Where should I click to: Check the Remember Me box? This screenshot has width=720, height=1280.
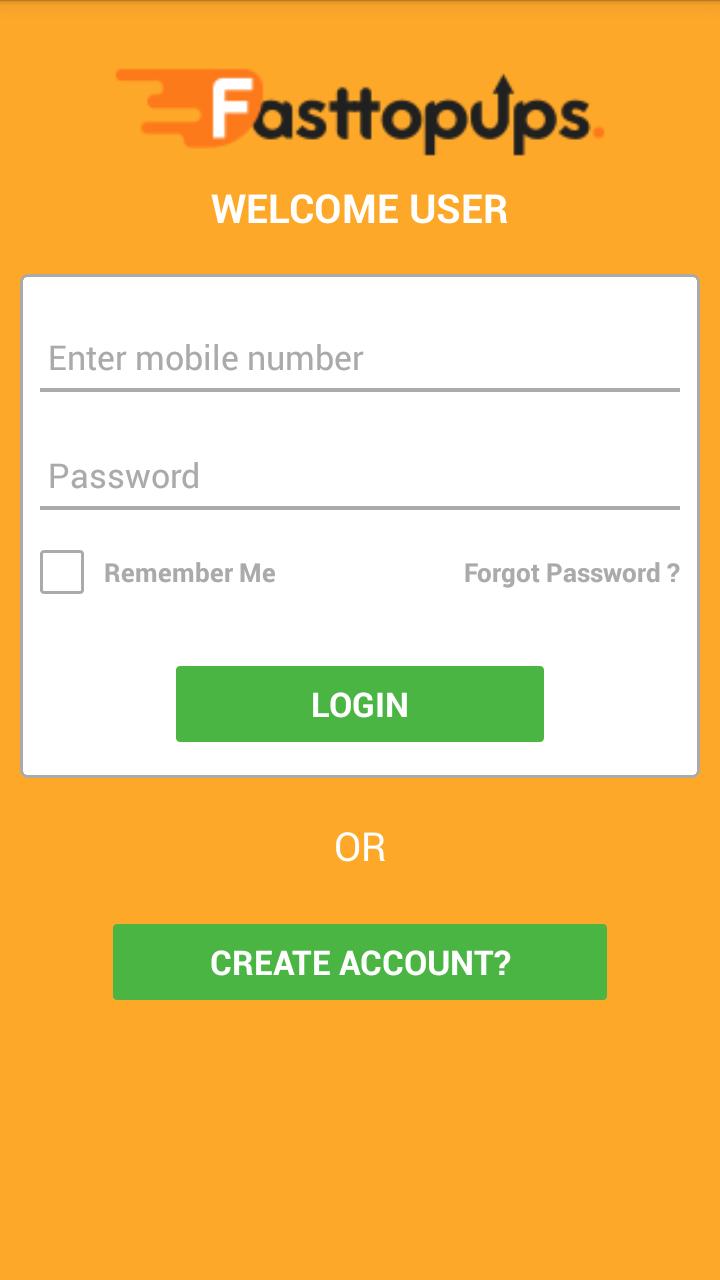point(62,572)
